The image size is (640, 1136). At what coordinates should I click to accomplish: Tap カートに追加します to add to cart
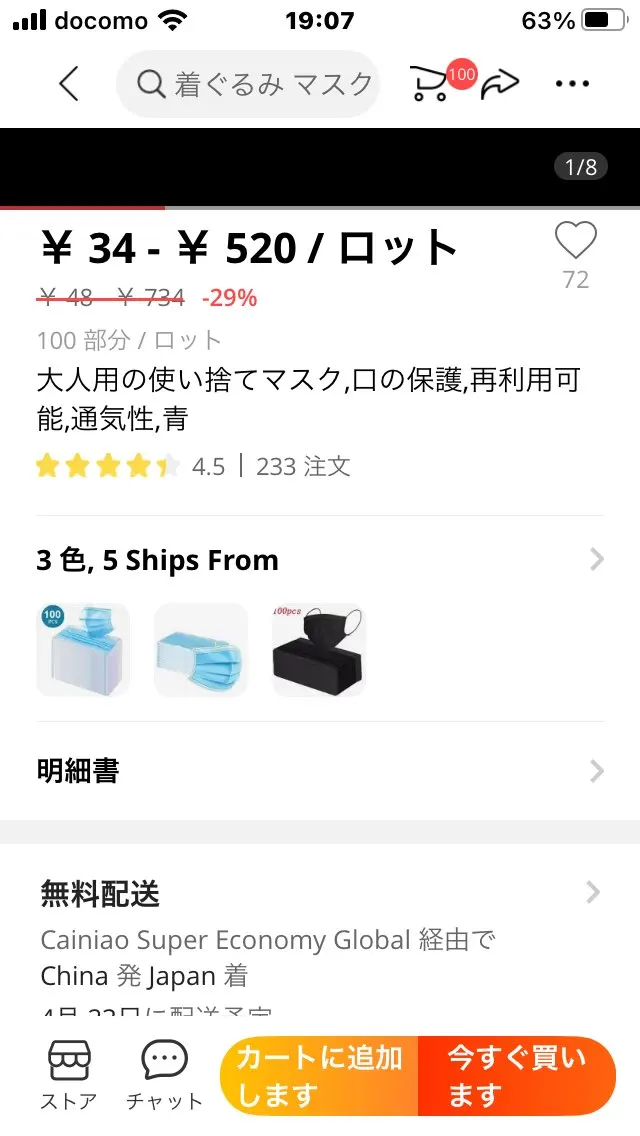(319, 1076)
